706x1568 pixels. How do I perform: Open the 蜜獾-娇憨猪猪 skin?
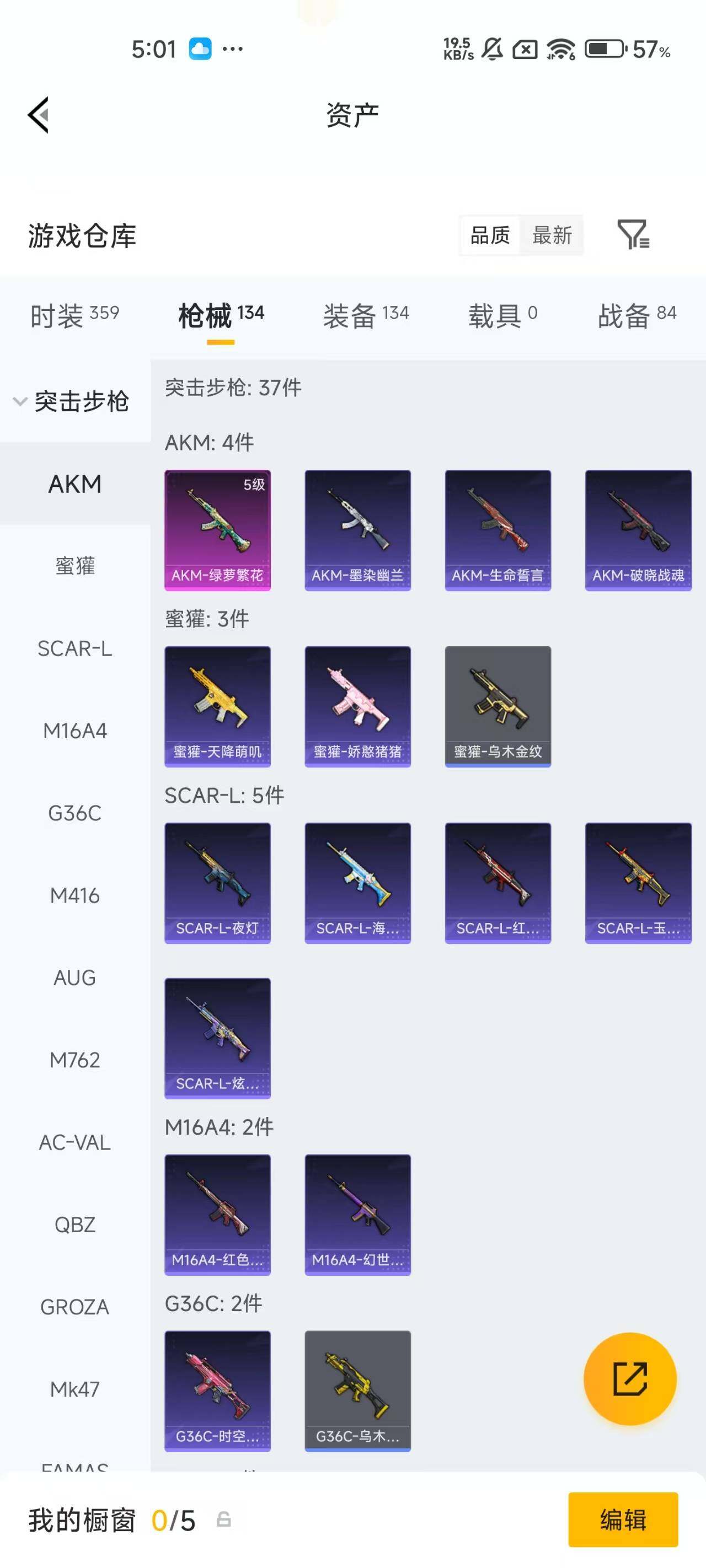click(x=357, y=706)
